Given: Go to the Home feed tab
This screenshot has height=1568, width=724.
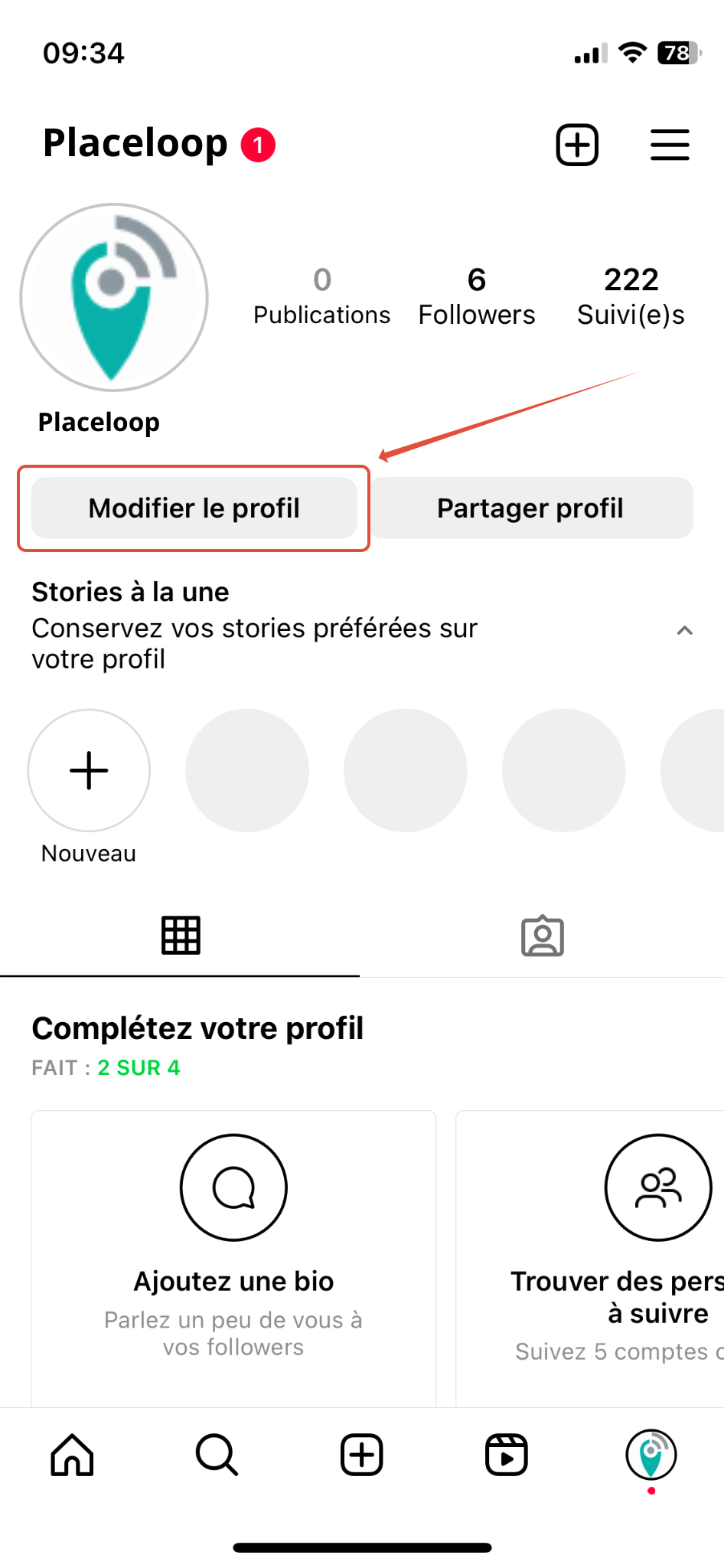Looking at the screenshot, I should (x=72, y=1455).
